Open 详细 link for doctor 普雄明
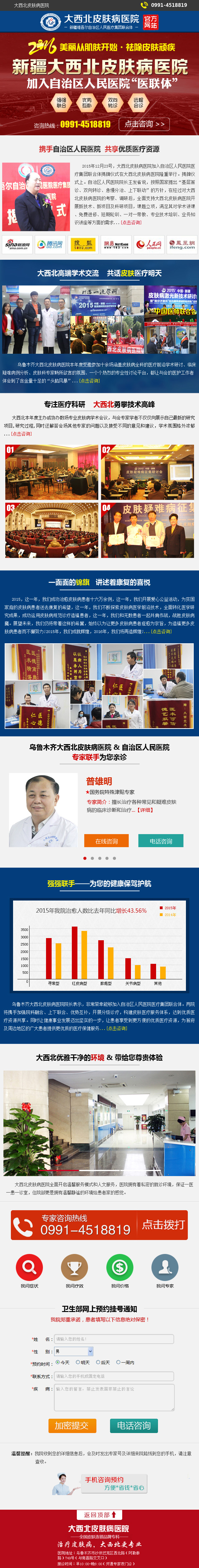Image resolution: width=199 pixels, height=1568 pixels. pos(145,810)
